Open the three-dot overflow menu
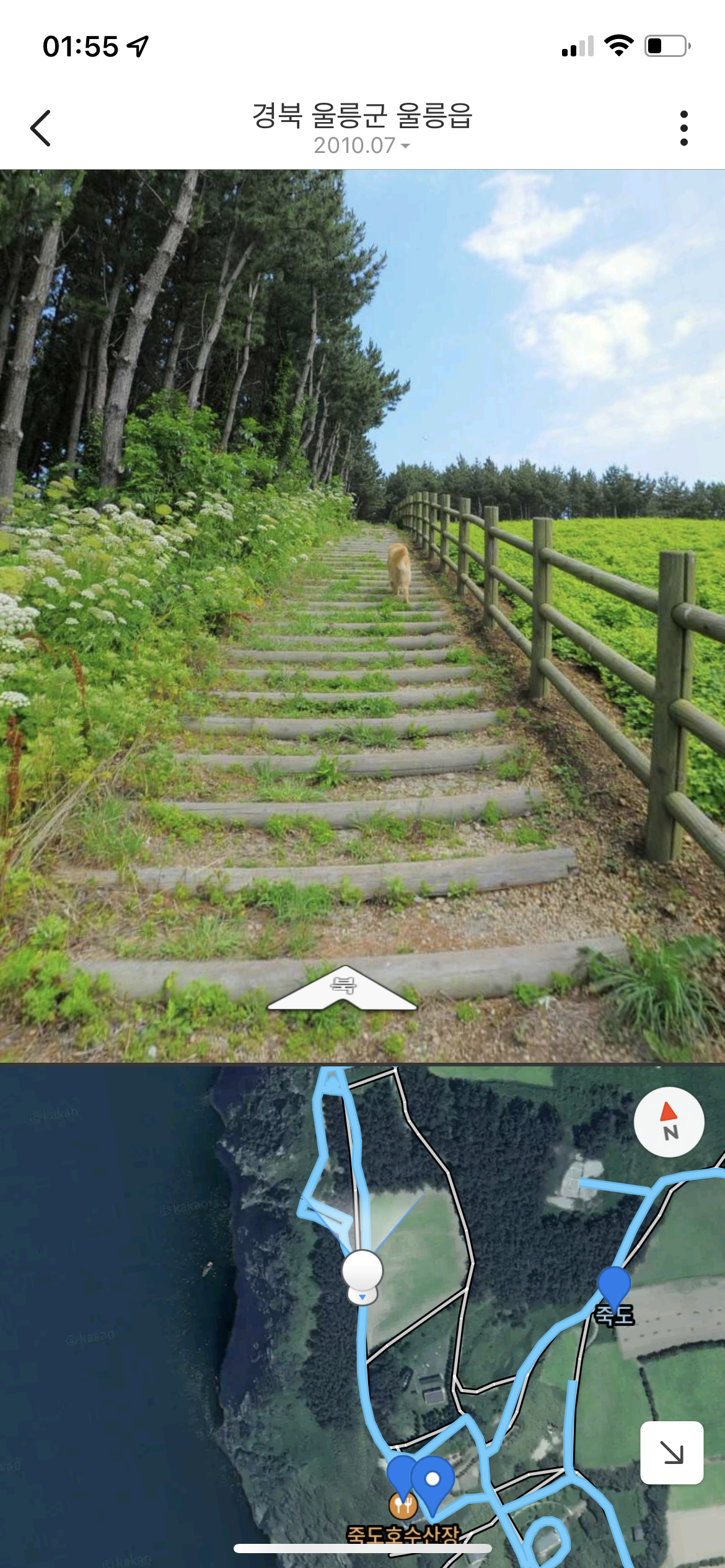This screenshot has width=725, height=1568. click(683, 128)
